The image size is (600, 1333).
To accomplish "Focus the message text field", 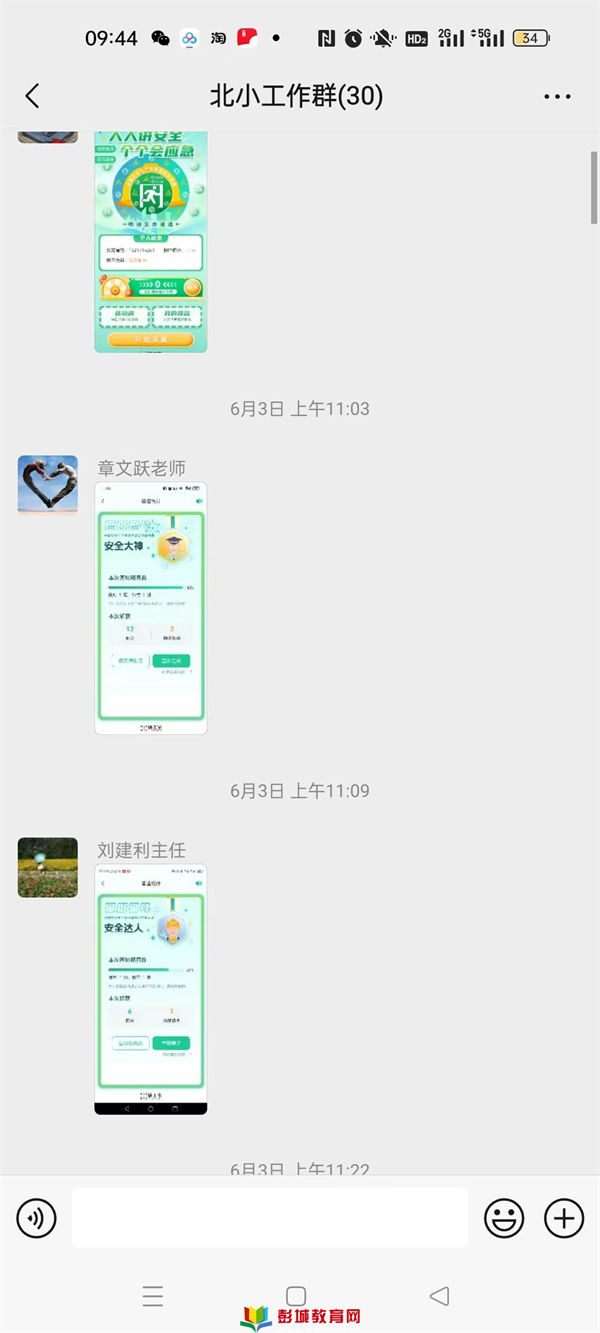I will point(270,1218).
